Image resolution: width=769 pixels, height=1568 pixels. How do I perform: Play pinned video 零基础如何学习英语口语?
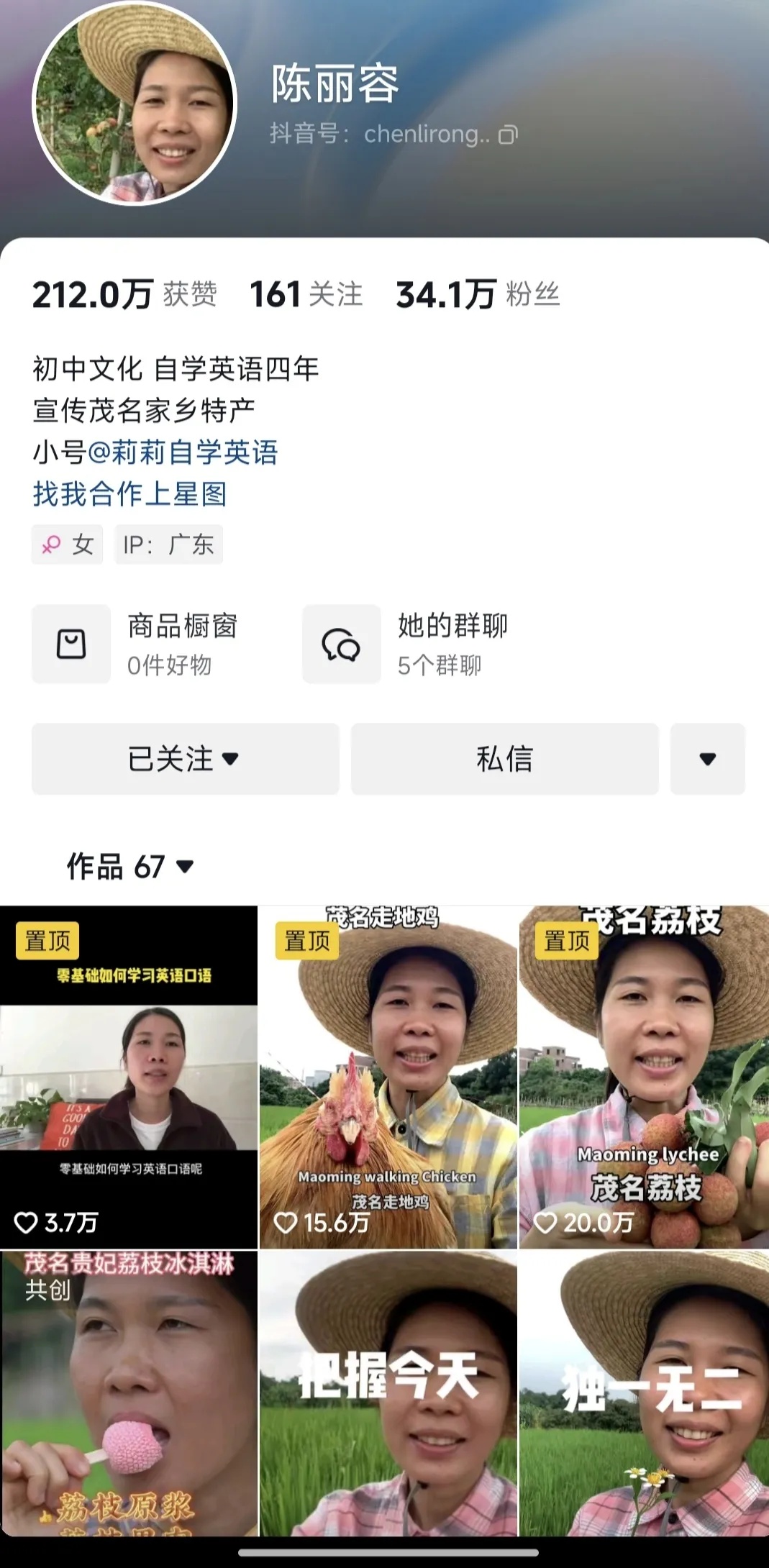pos(129,1077)
